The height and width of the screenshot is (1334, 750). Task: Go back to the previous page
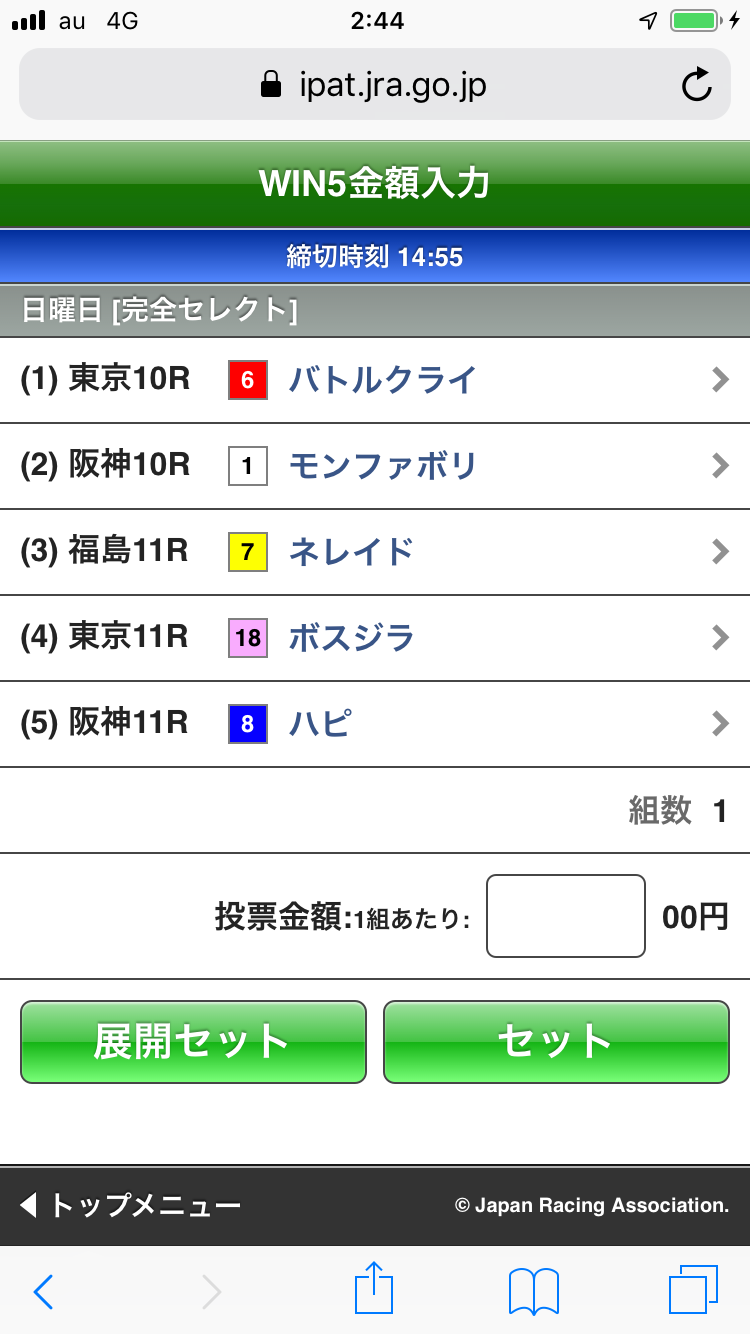[x=43, y=1291]
